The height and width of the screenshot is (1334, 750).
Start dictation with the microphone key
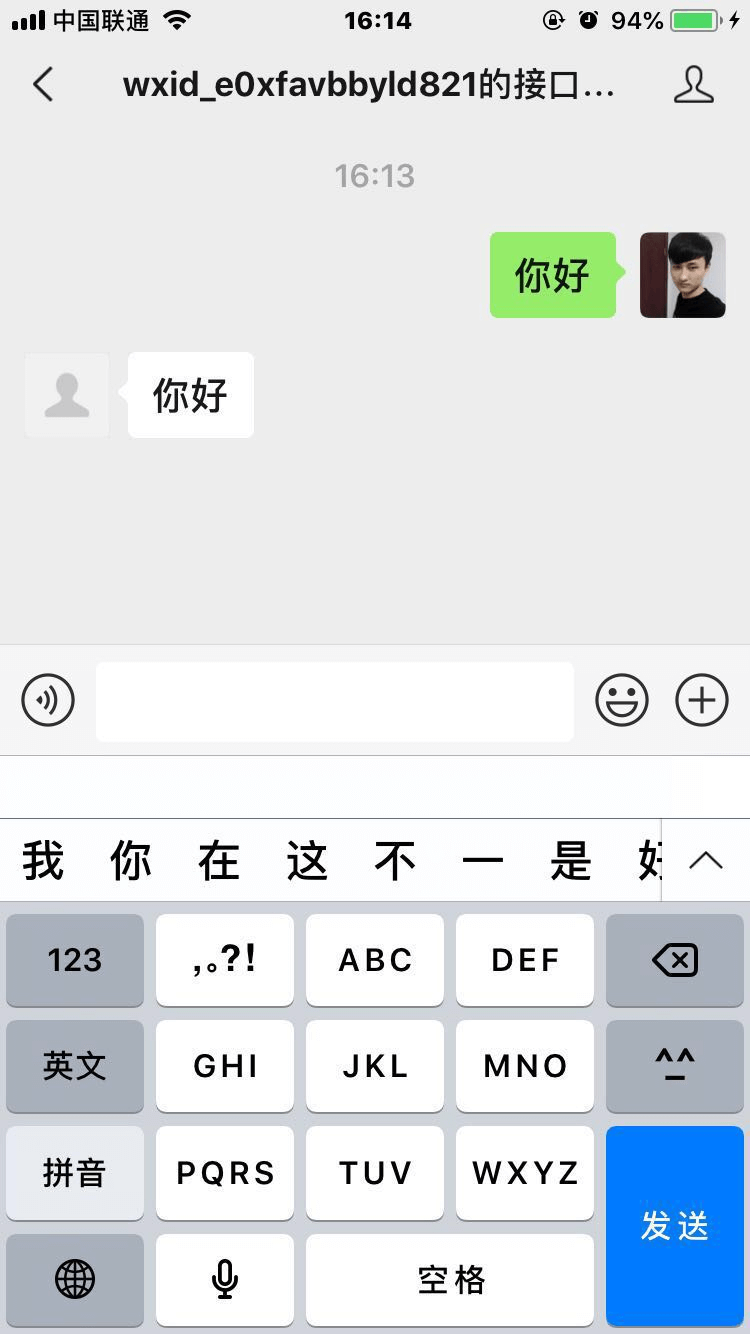tap(225, 1279)
